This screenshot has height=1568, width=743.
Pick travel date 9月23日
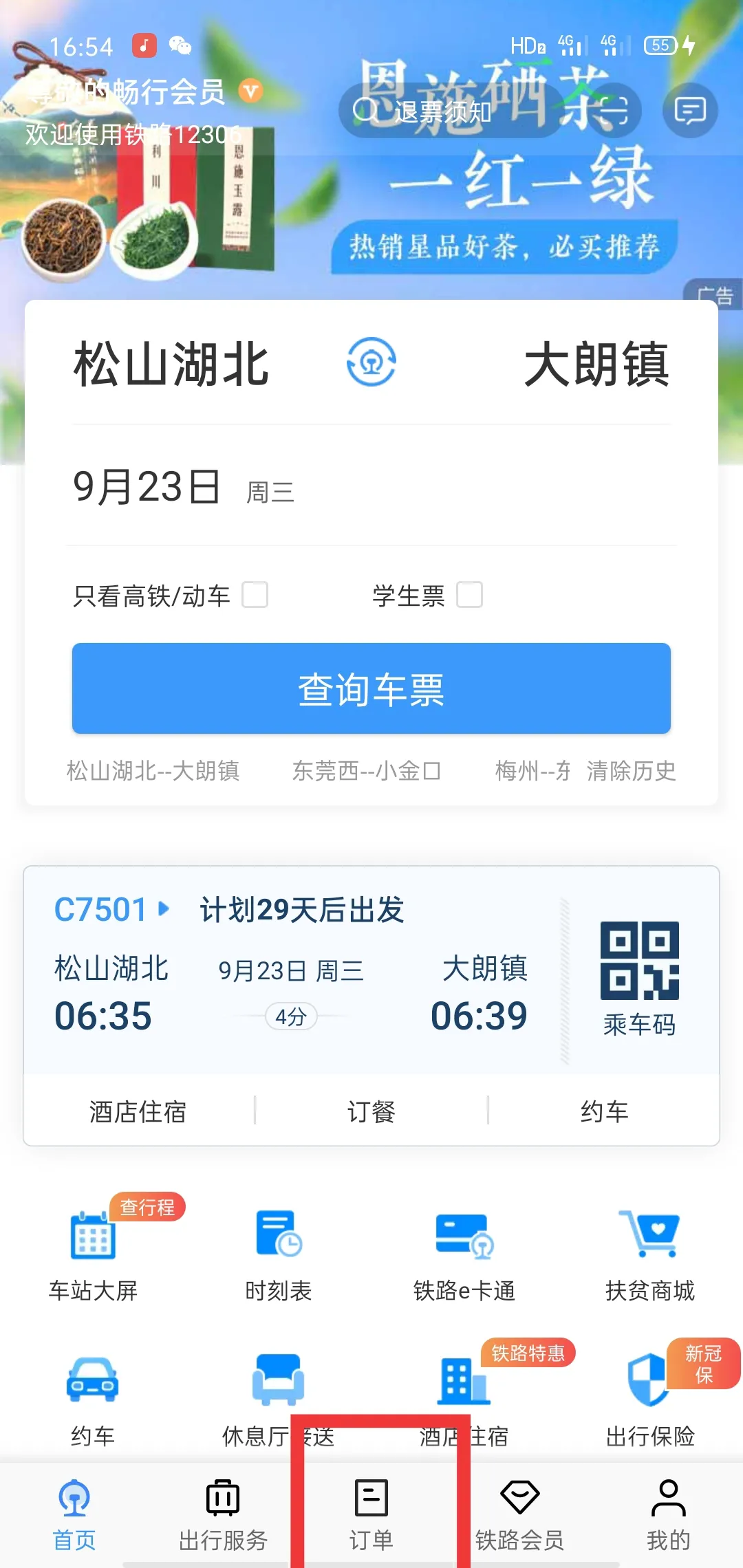coord(147,488)
